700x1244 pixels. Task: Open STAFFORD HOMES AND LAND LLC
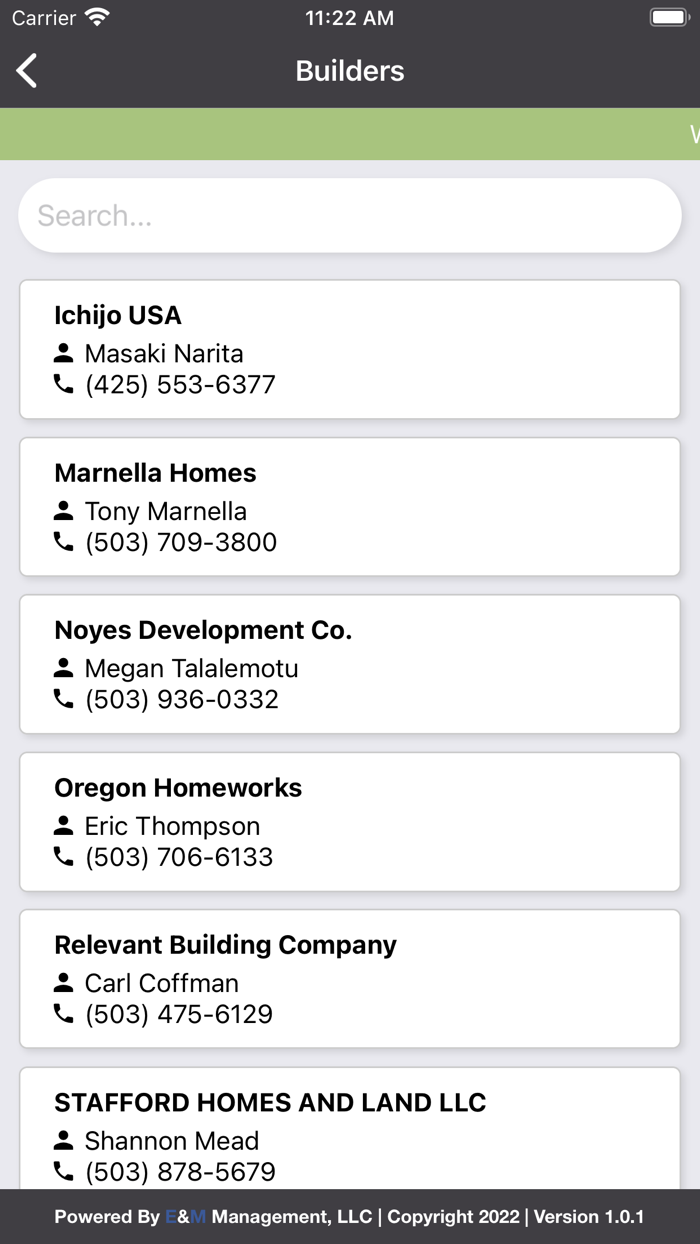pyautogui.click(x=349, y=1130)
